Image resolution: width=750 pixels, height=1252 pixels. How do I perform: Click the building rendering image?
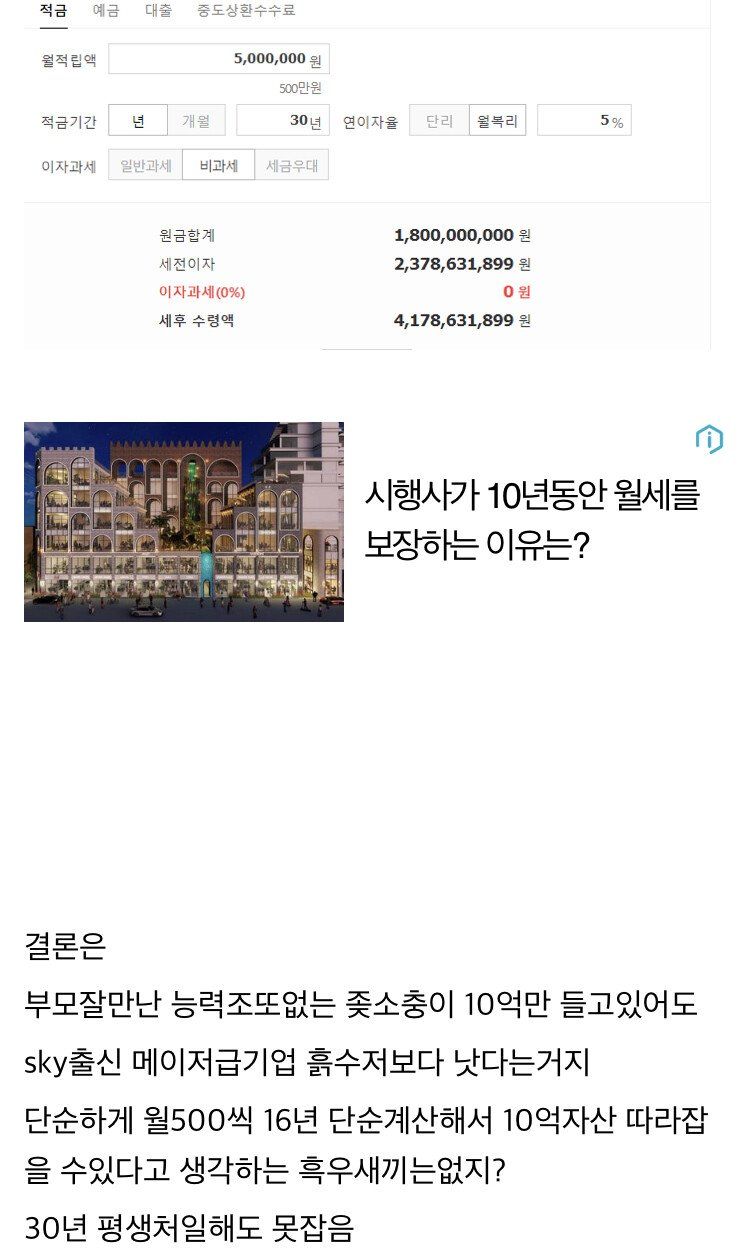(x=183, y=519)
